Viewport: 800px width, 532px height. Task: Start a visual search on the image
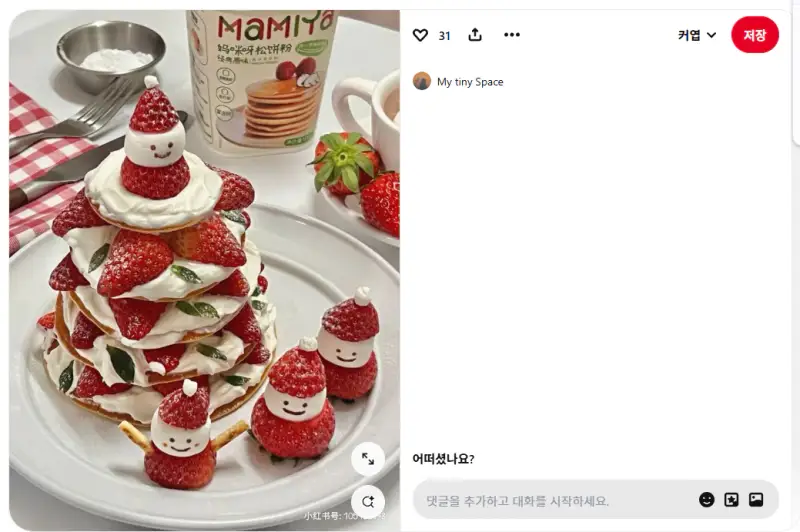point(368,501)
